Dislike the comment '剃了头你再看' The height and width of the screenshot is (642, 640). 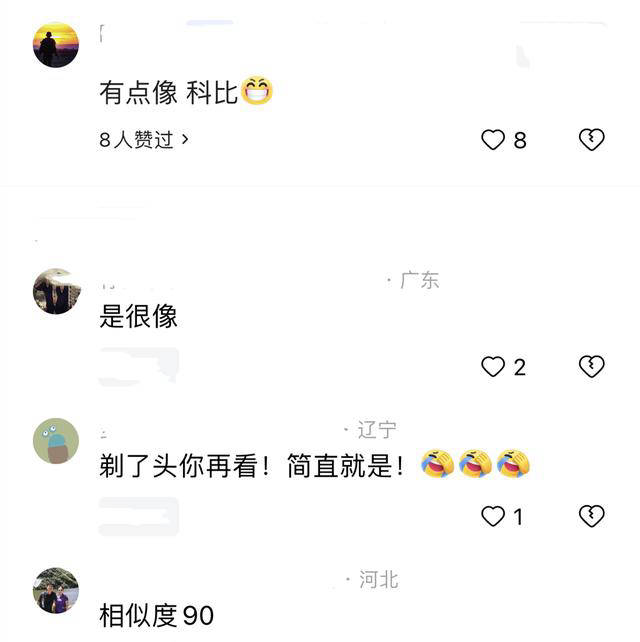pos(592,516)
